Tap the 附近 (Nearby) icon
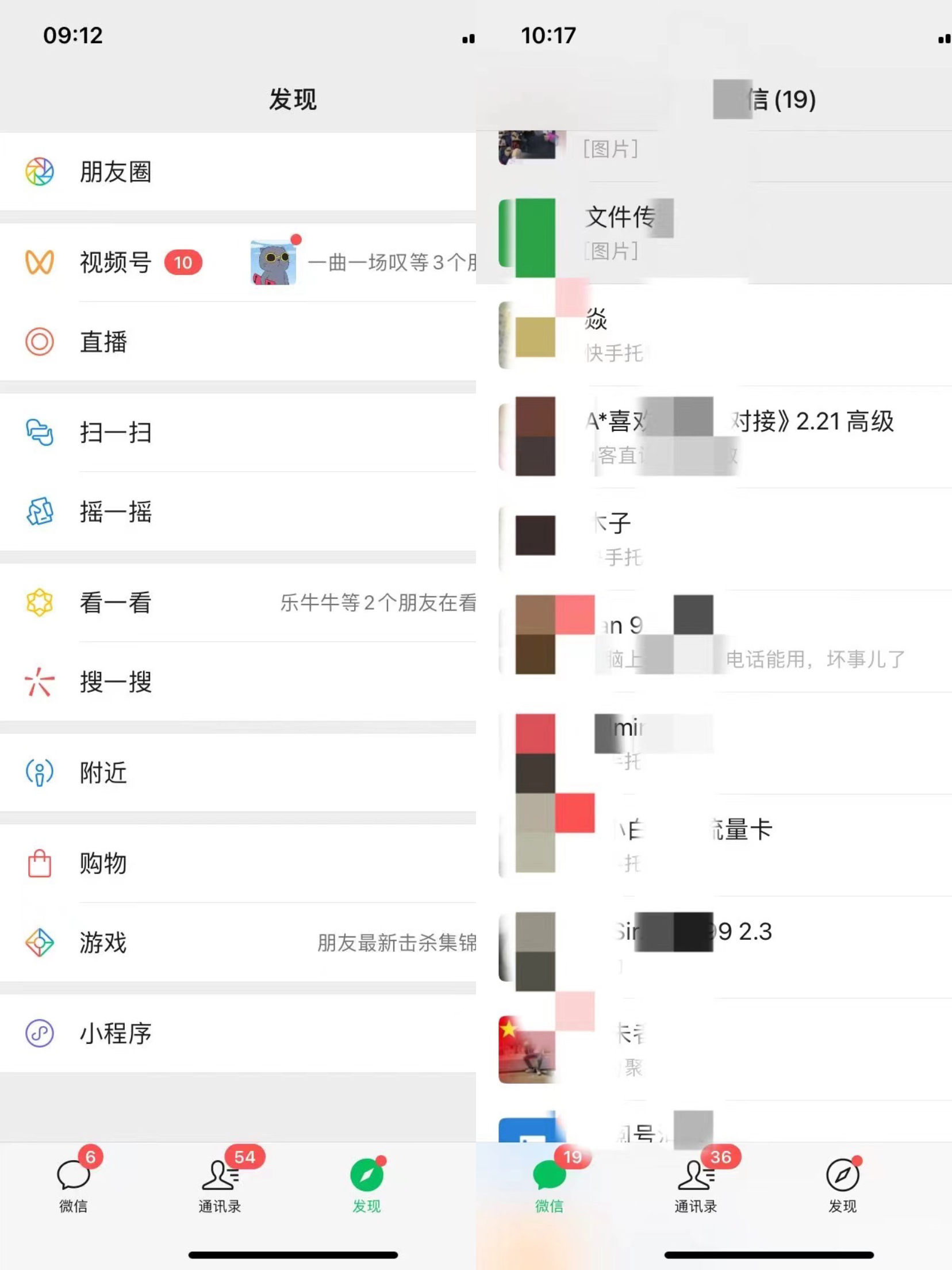Screen dimensions: 952x1270 point(38,772)
